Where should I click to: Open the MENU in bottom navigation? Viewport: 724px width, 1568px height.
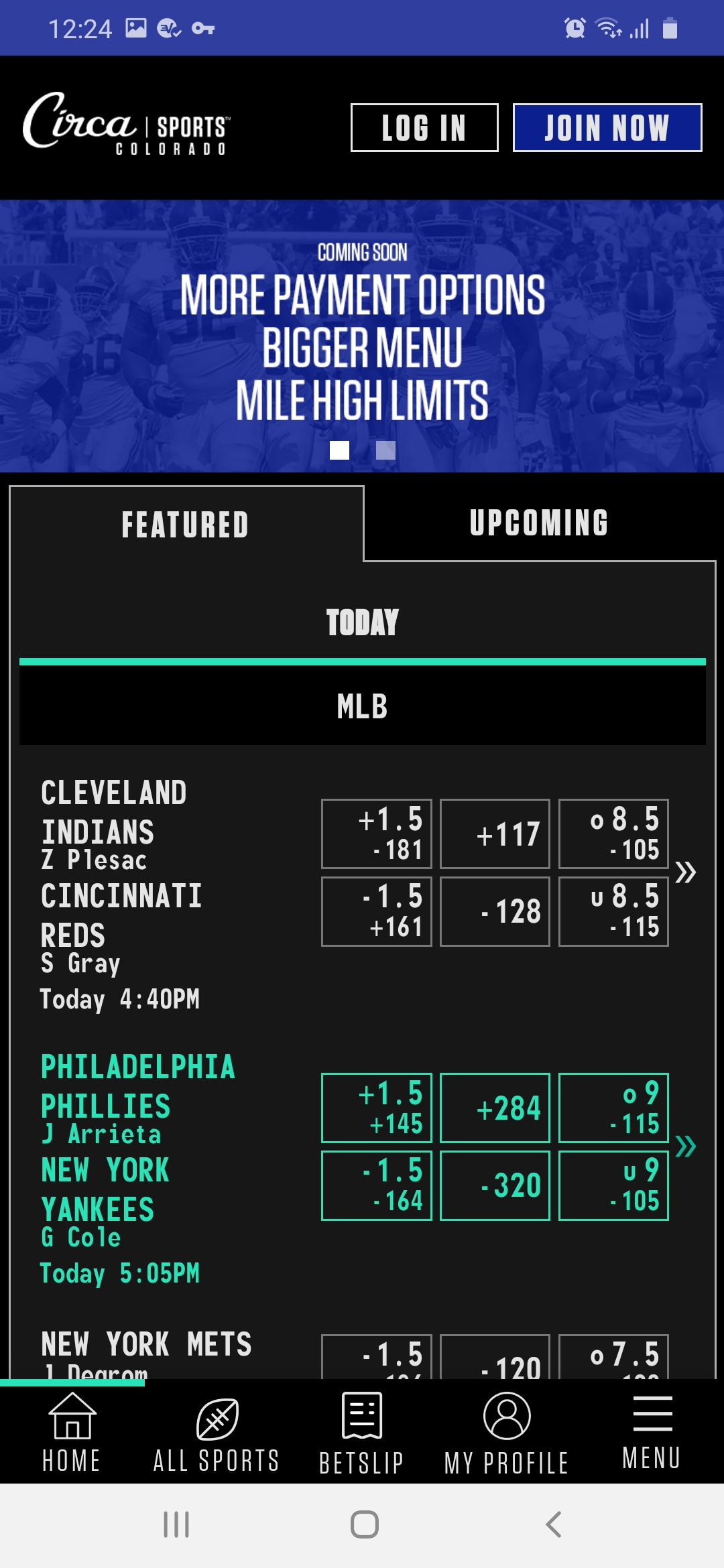pos(652,1433)
